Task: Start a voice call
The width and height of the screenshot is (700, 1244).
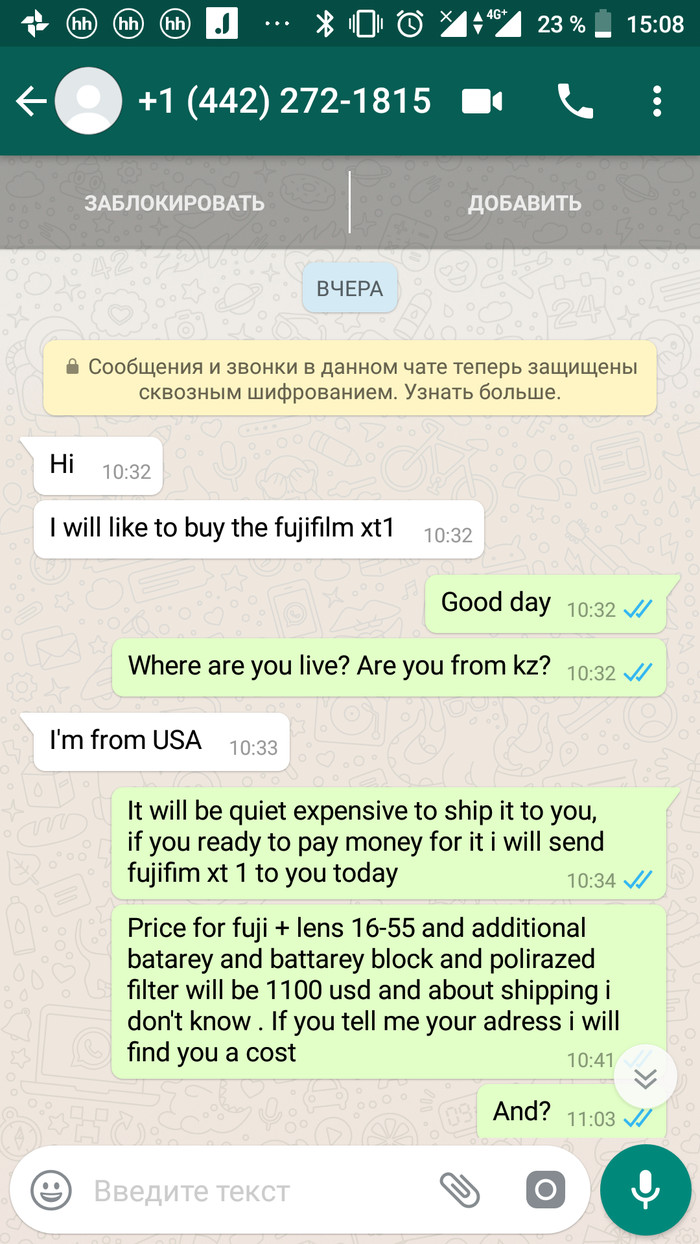Action: [x=575, y=101]
